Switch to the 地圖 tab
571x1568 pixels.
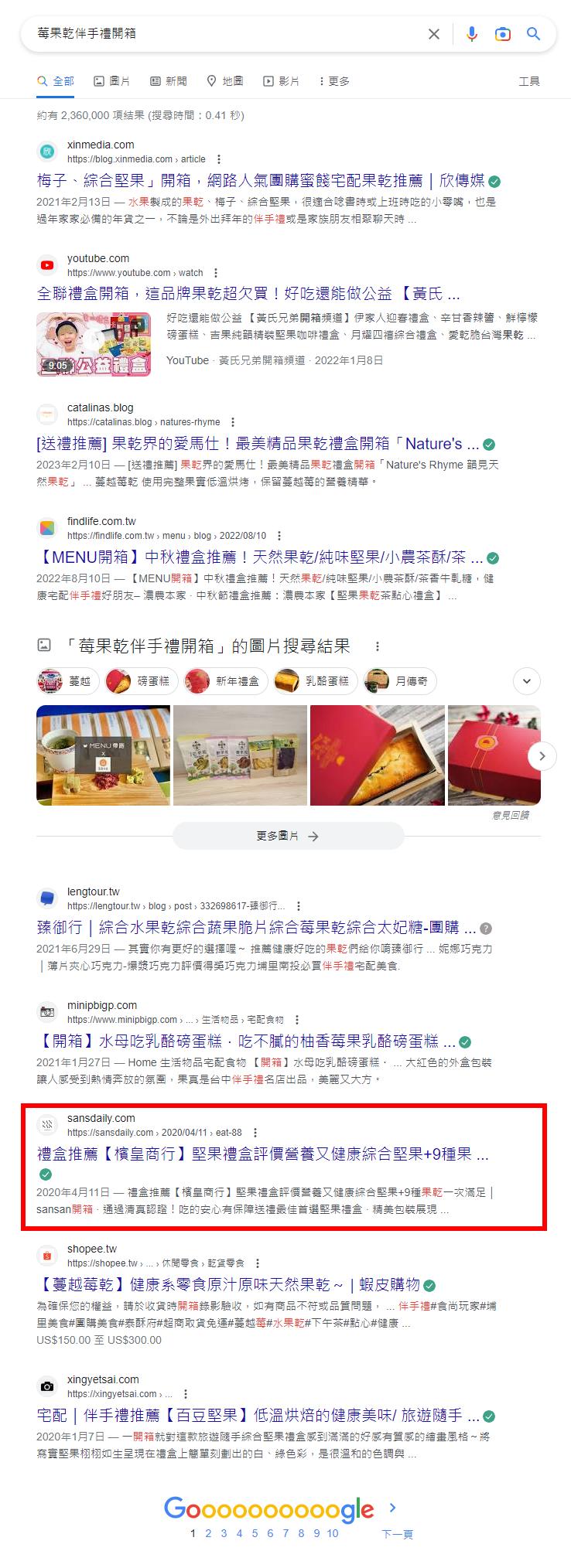225,81
